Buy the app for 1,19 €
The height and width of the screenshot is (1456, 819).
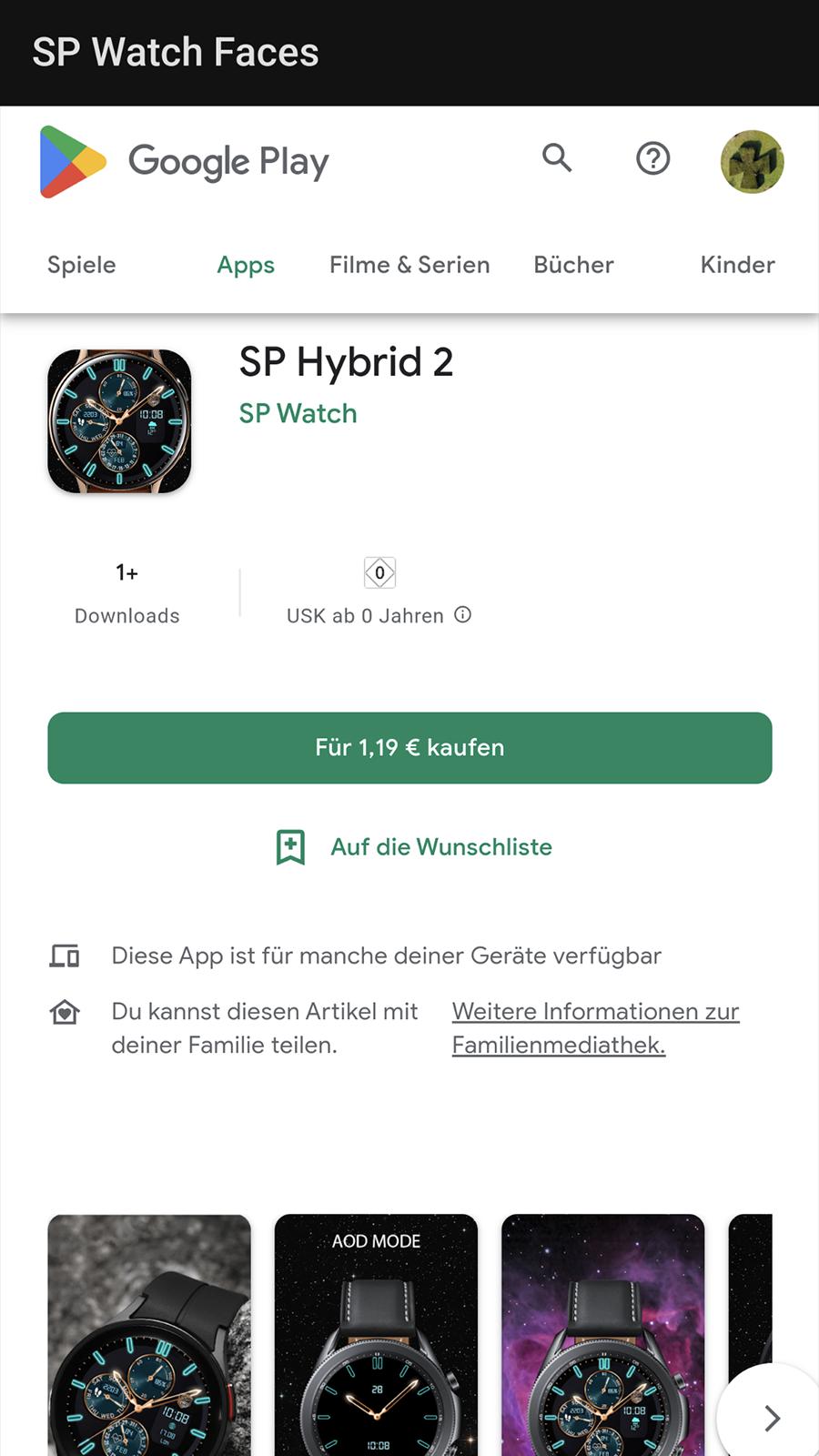tap(409, 748)
